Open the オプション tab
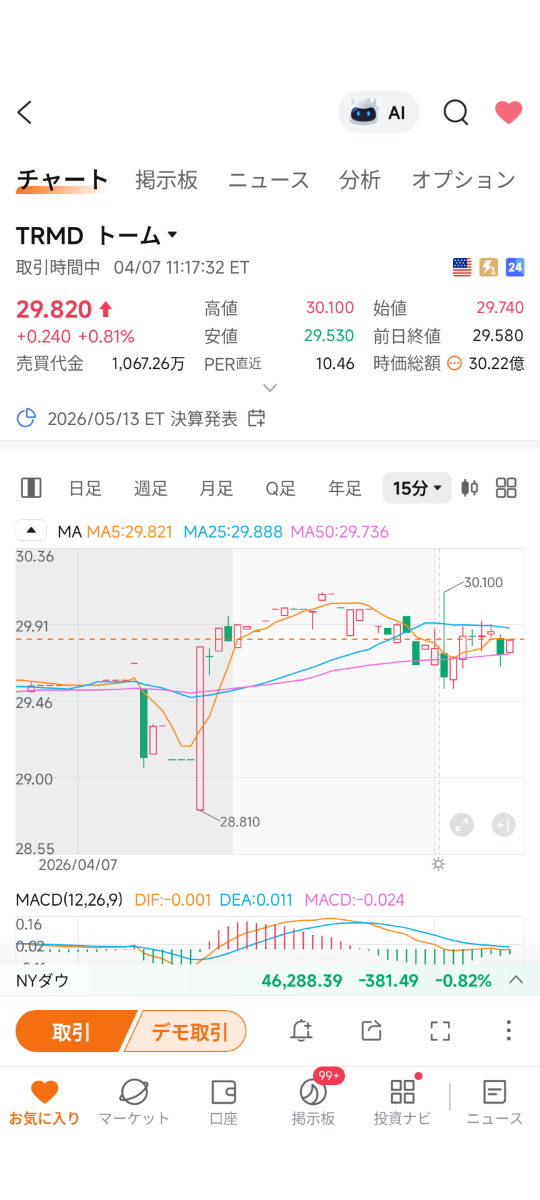Image resolution: width=540 pixels, height=1200 pixels. pyautogui.click(x=463, y=180)
